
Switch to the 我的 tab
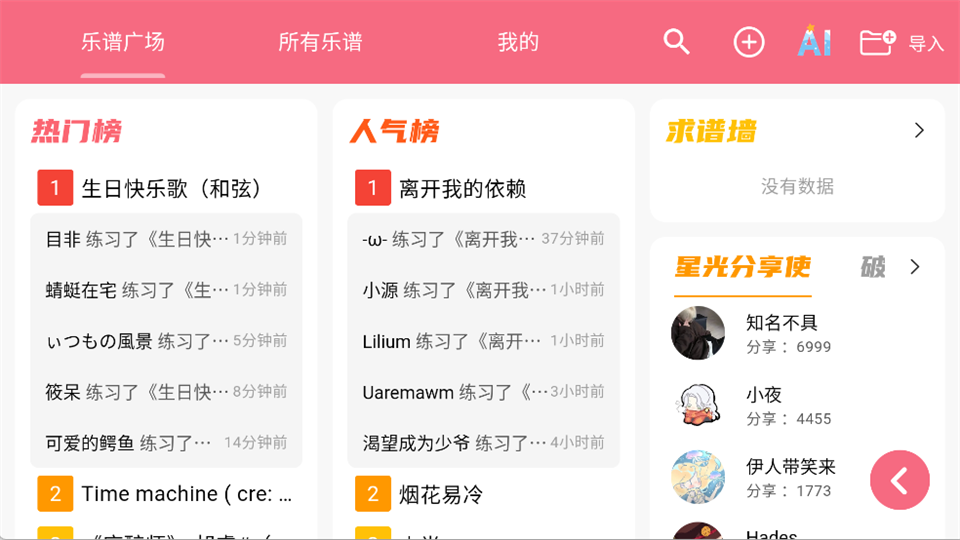[x=518, y=42]
